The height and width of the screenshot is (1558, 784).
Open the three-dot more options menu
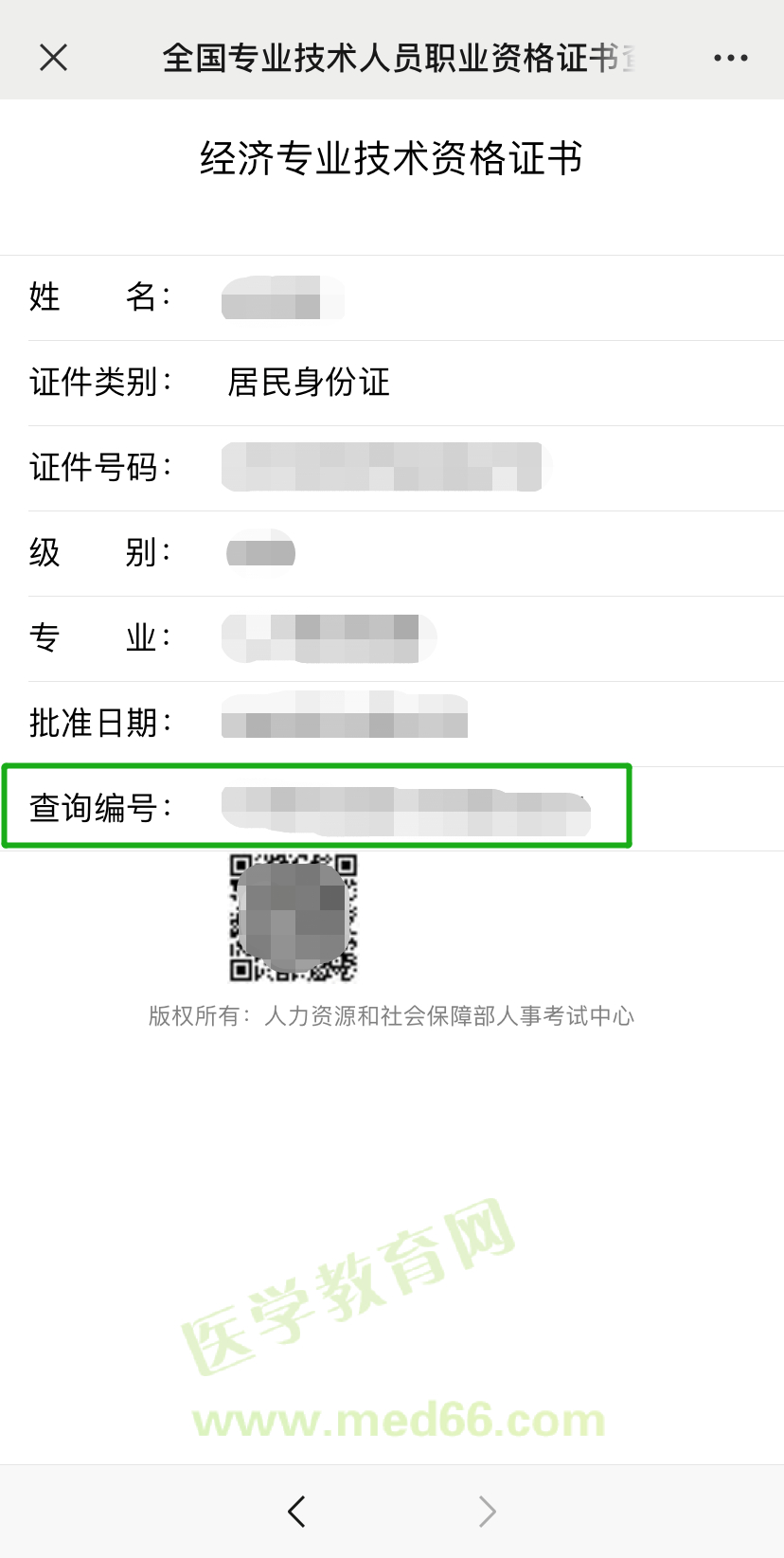click(x=730, y=58)
